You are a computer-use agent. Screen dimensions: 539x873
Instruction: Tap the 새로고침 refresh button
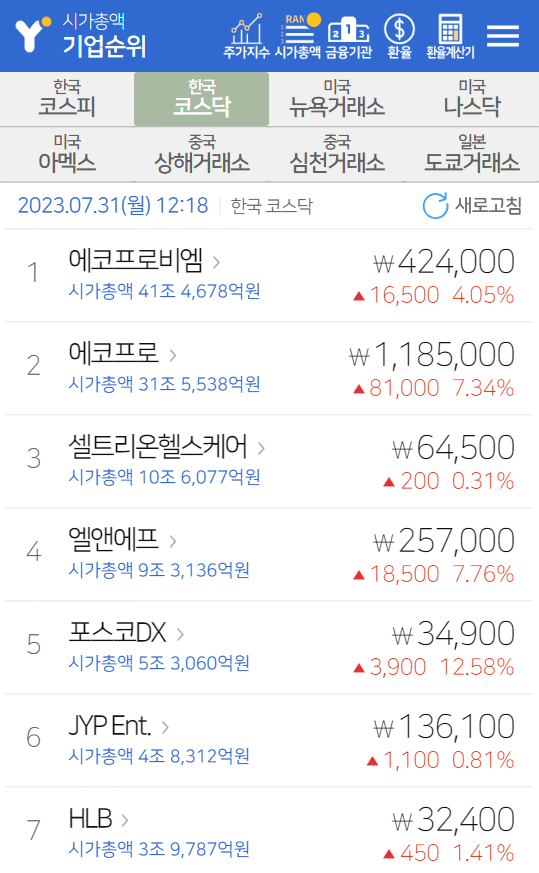(x=472, y=205)
